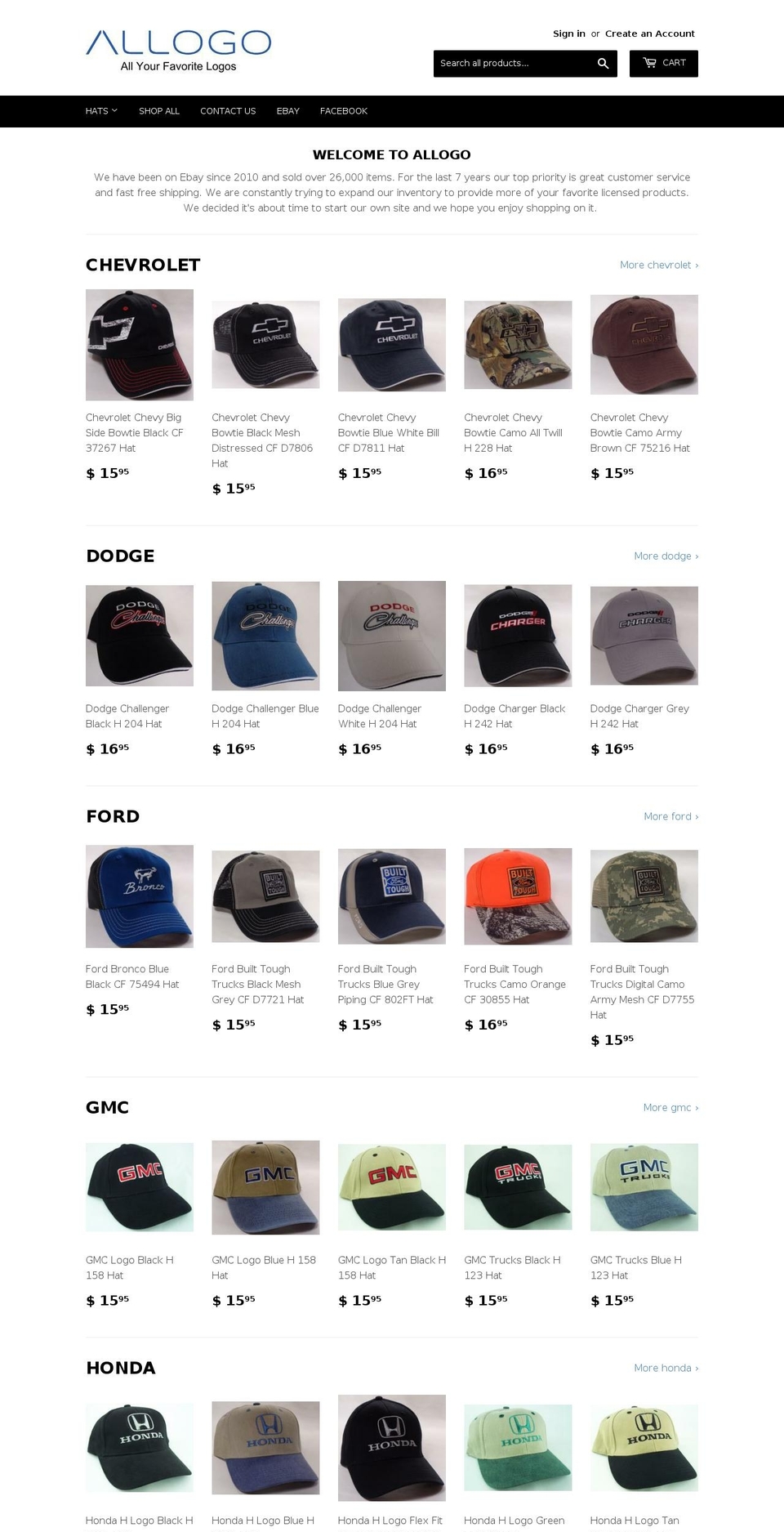Open the FACEBOOK navigation link

pos(343,110)
